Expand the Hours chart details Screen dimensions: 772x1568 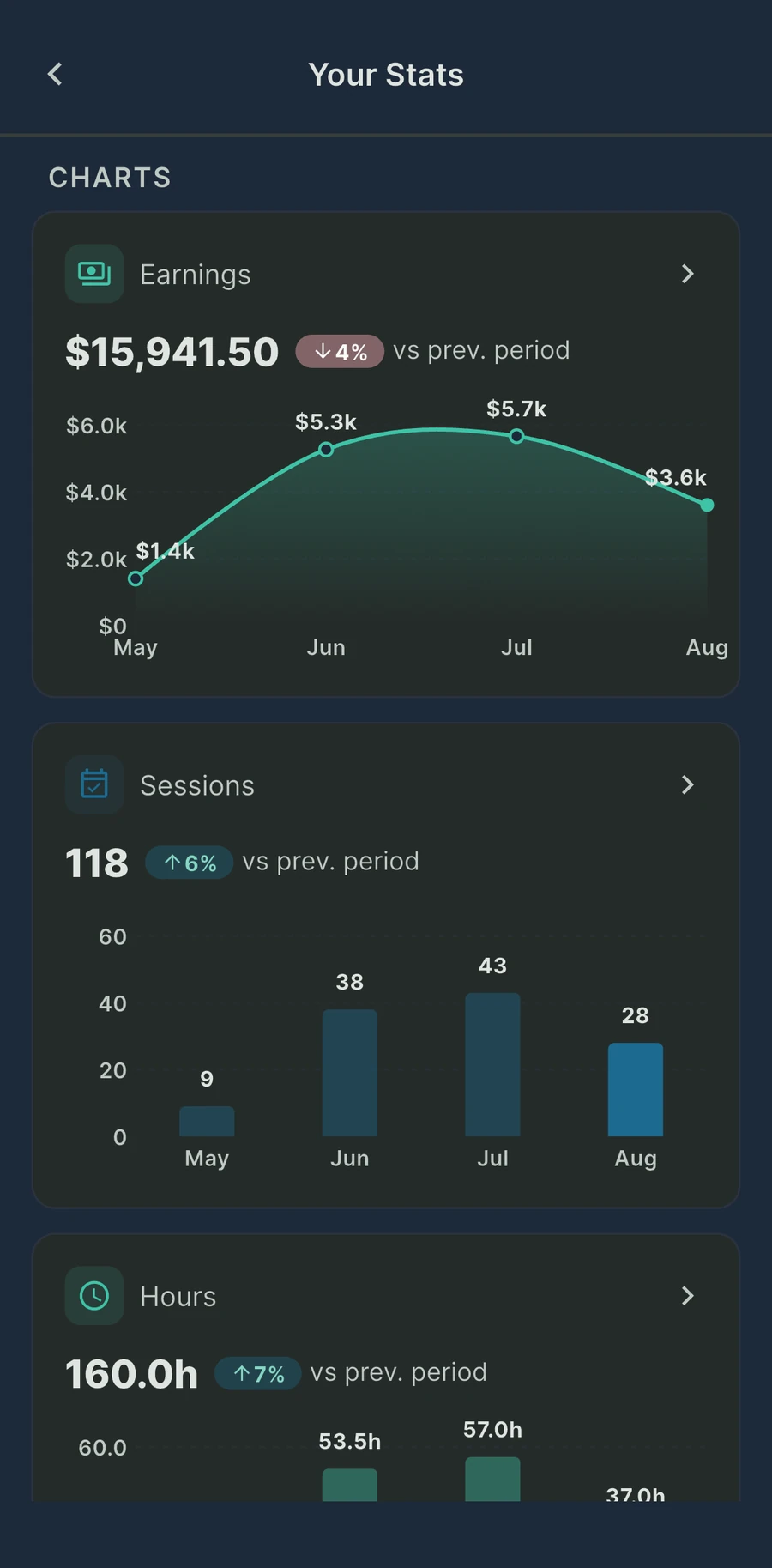(687, 1296)
